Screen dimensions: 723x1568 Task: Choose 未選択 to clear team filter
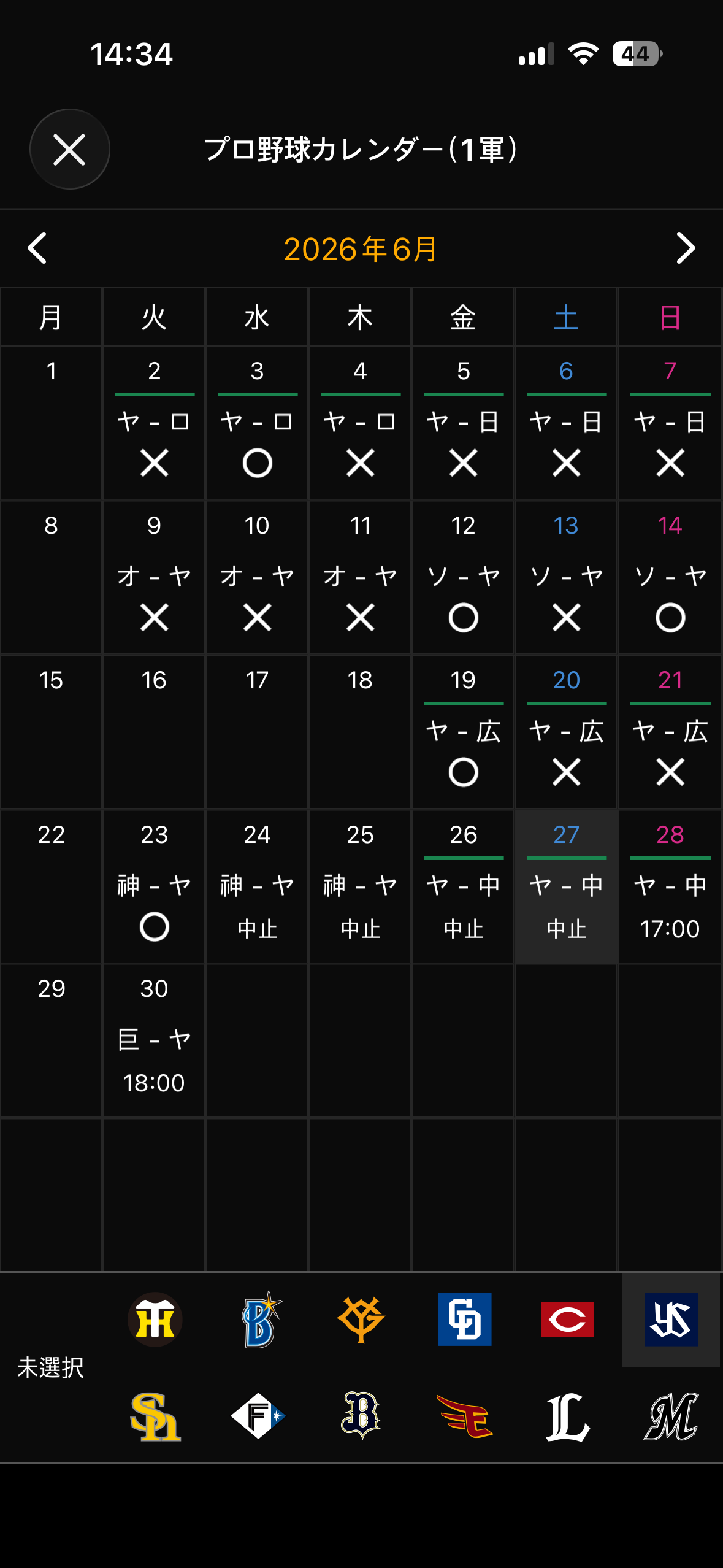coord(50,1367)
